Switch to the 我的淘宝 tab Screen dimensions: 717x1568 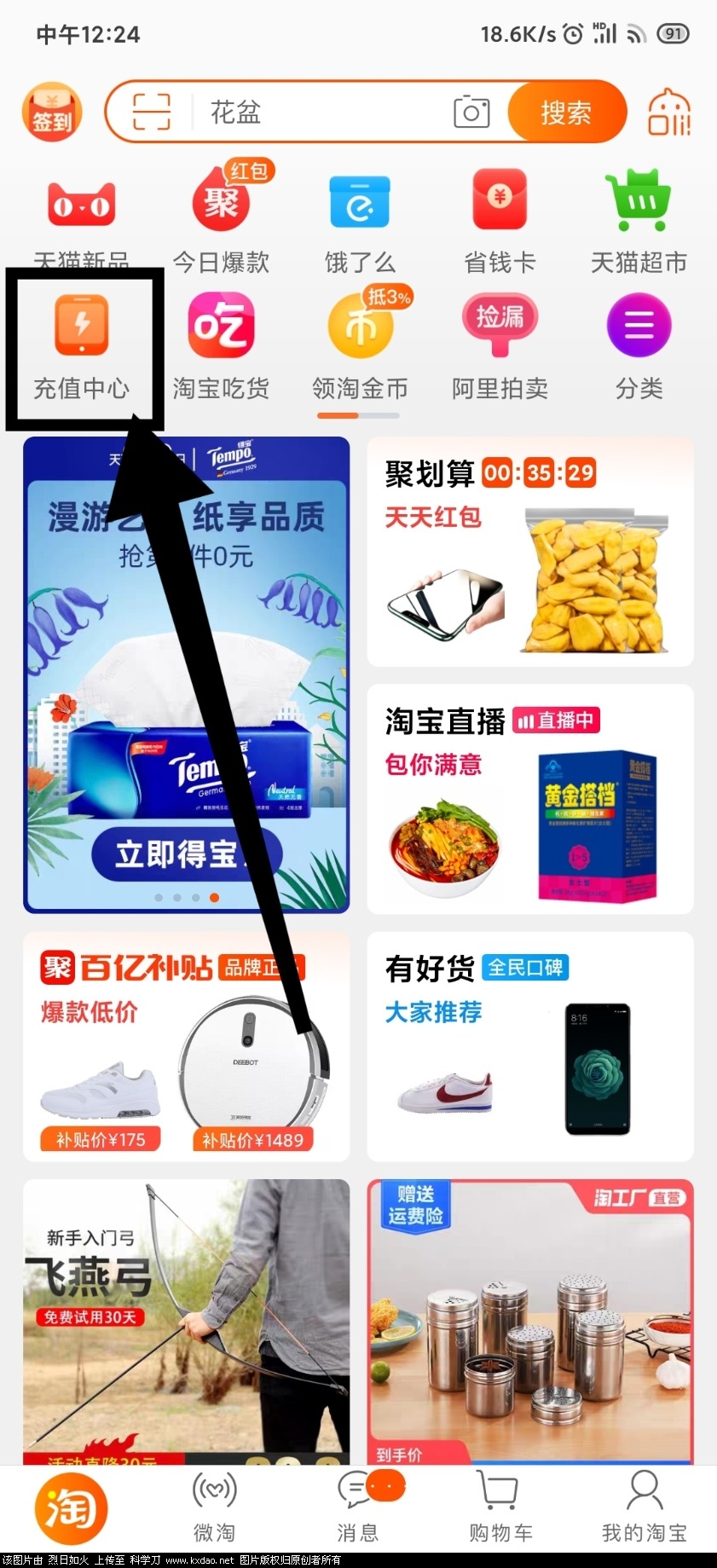(x=644, y=1507)
